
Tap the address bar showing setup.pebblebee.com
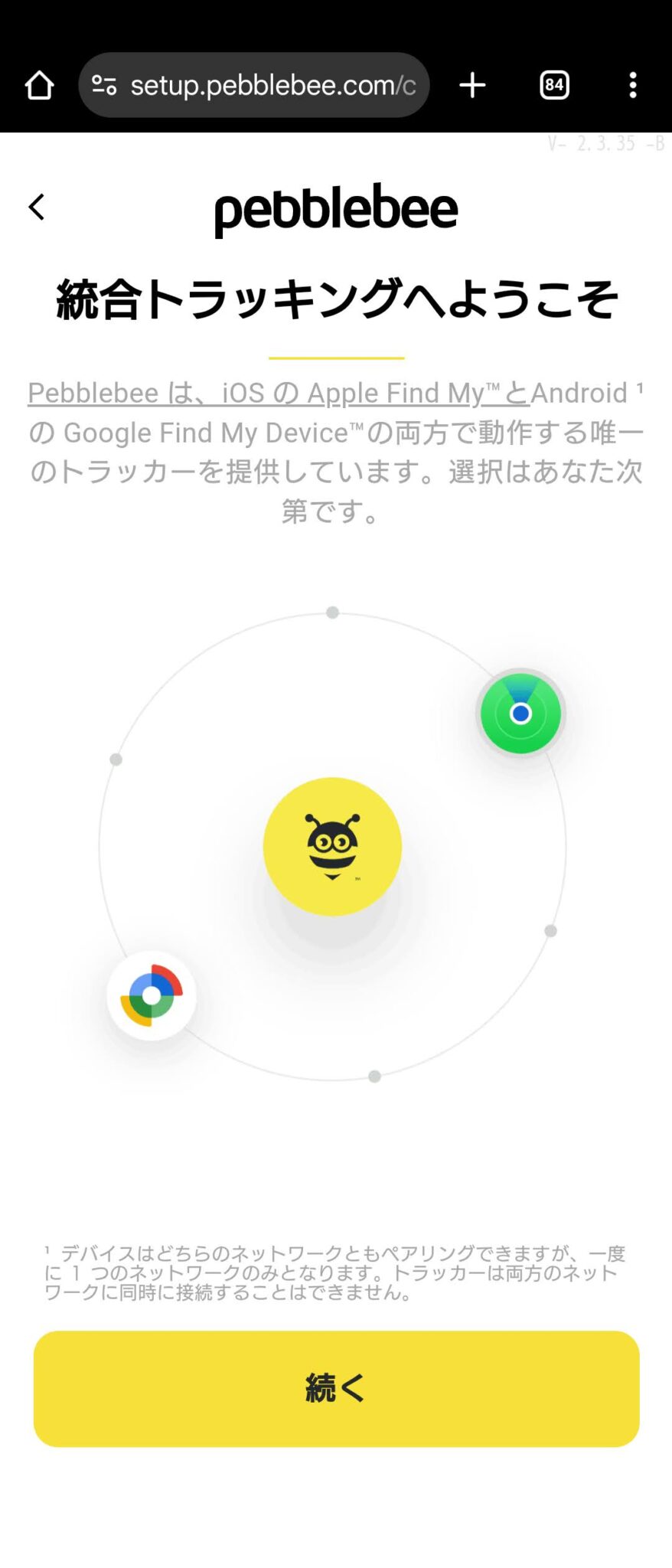tap(276, 85)
